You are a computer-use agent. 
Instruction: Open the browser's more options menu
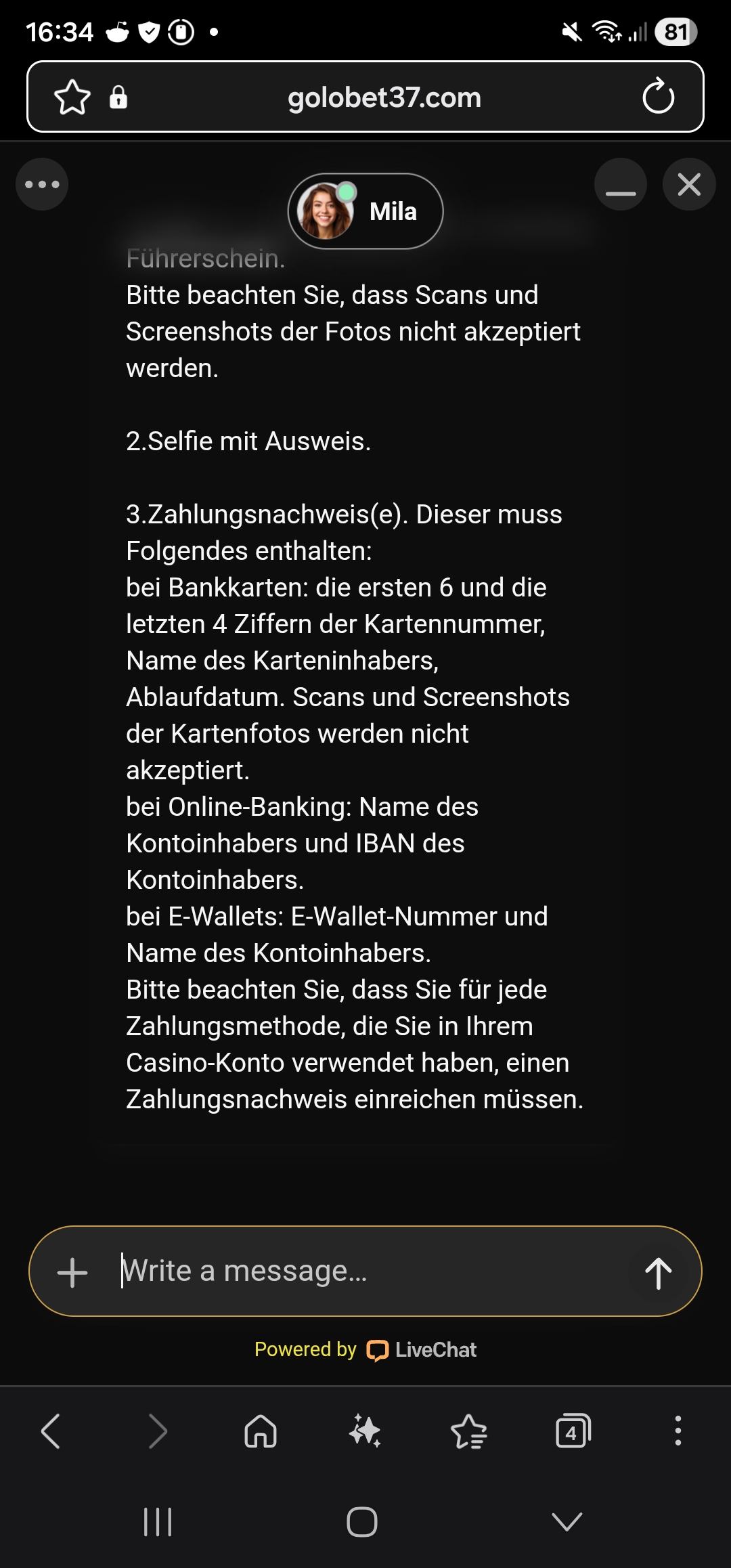[x=678, y=1431]
